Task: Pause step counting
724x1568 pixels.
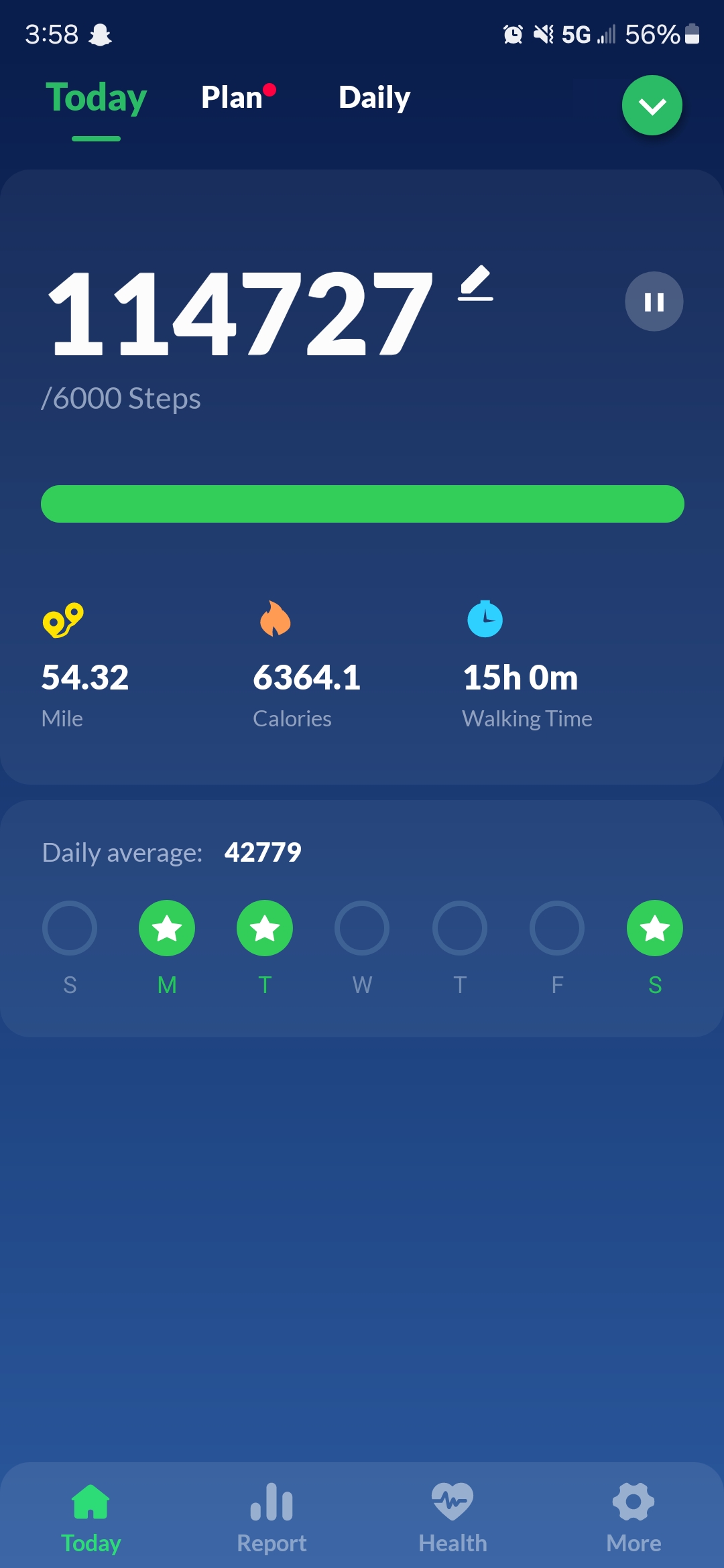Action: [654, 302]
